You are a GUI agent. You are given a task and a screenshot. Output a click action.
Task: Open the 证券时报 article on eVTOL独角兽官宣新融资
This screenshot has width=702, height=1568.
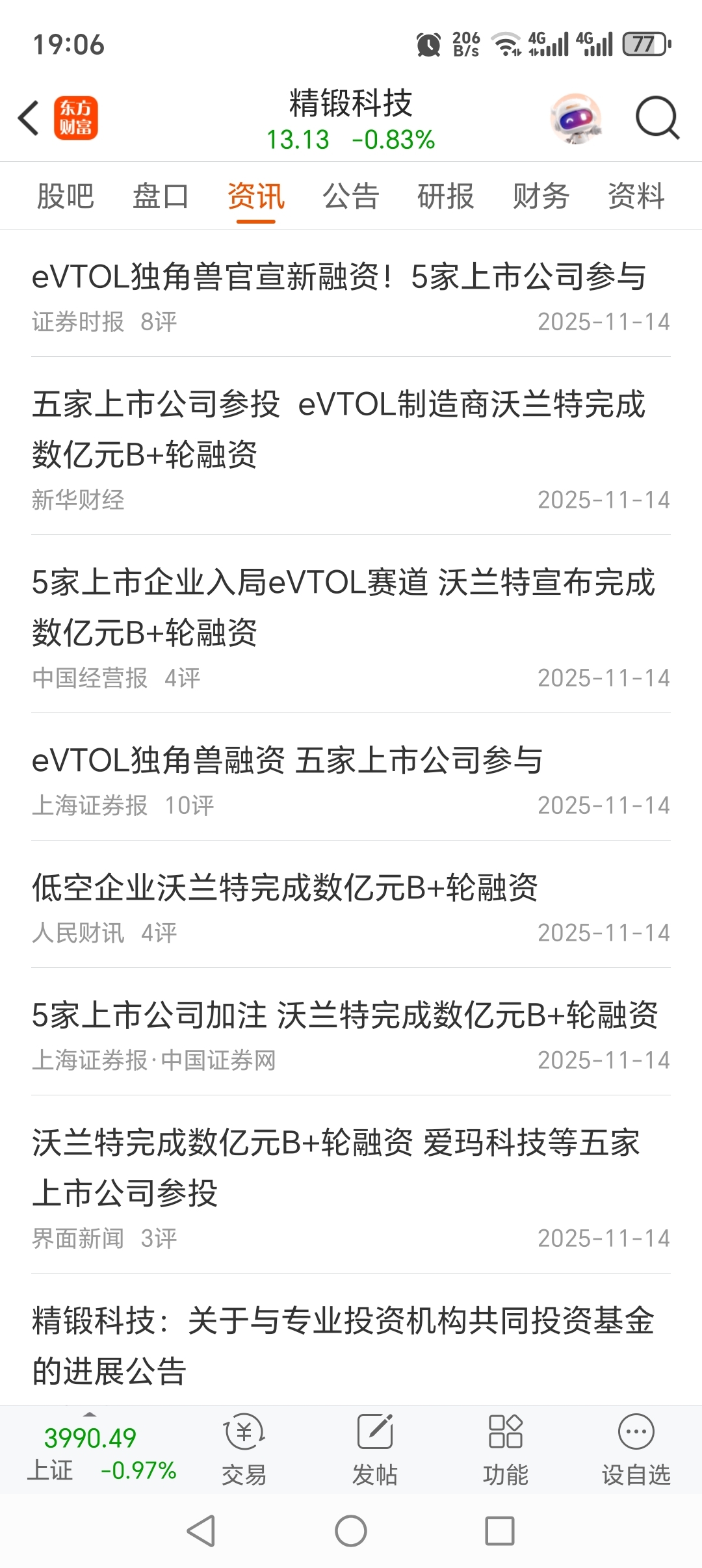[338, 277]
